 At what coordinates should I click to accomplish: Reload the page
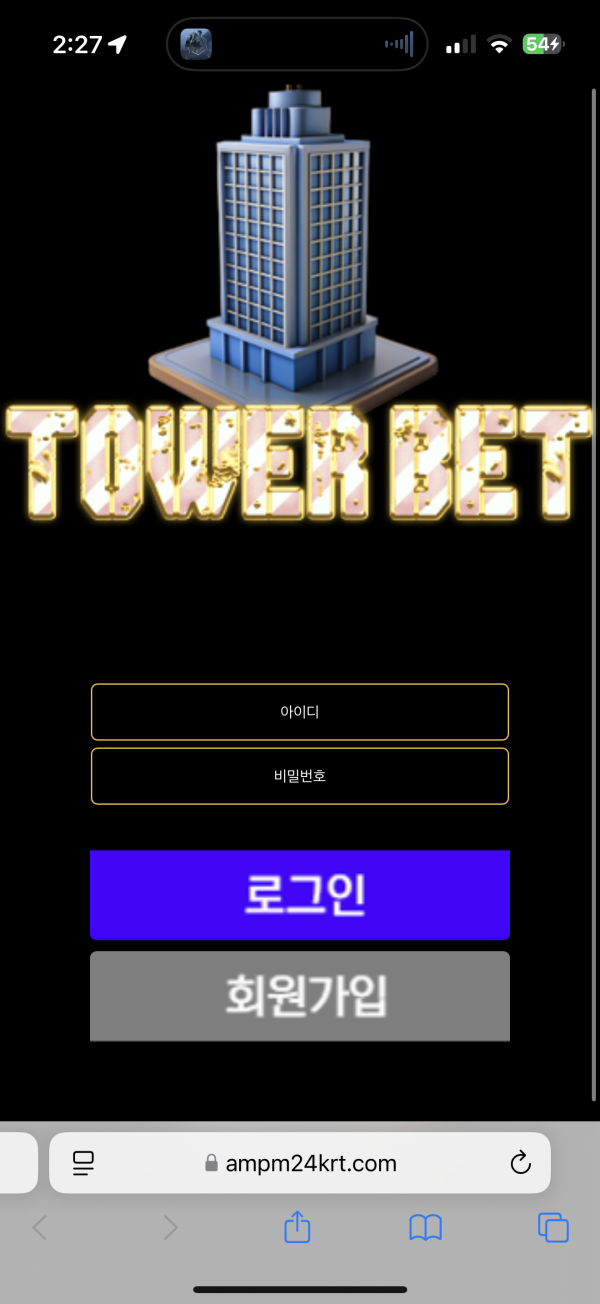(519, 1163)
